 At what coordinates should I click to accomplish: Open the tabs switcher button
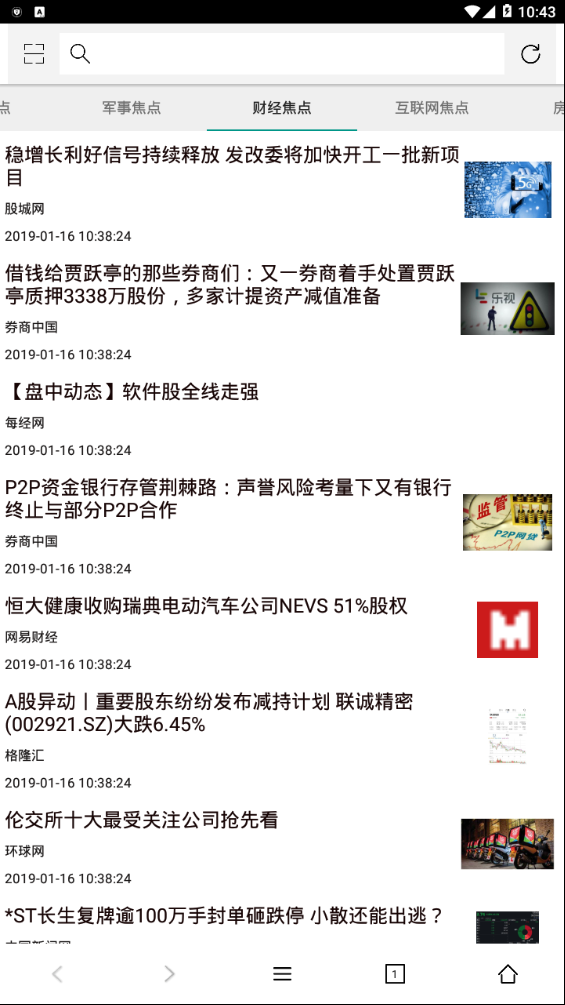tap(395, 974)
